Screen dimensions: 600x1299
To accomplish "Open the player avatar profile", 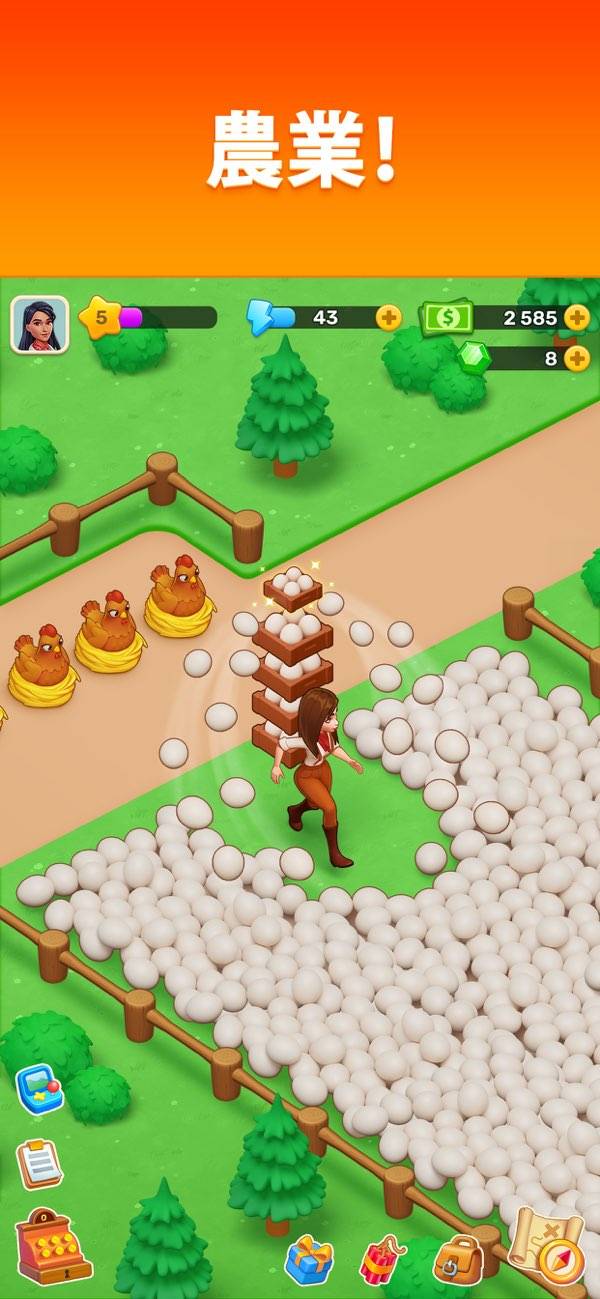I will click(x=40, y=324).
